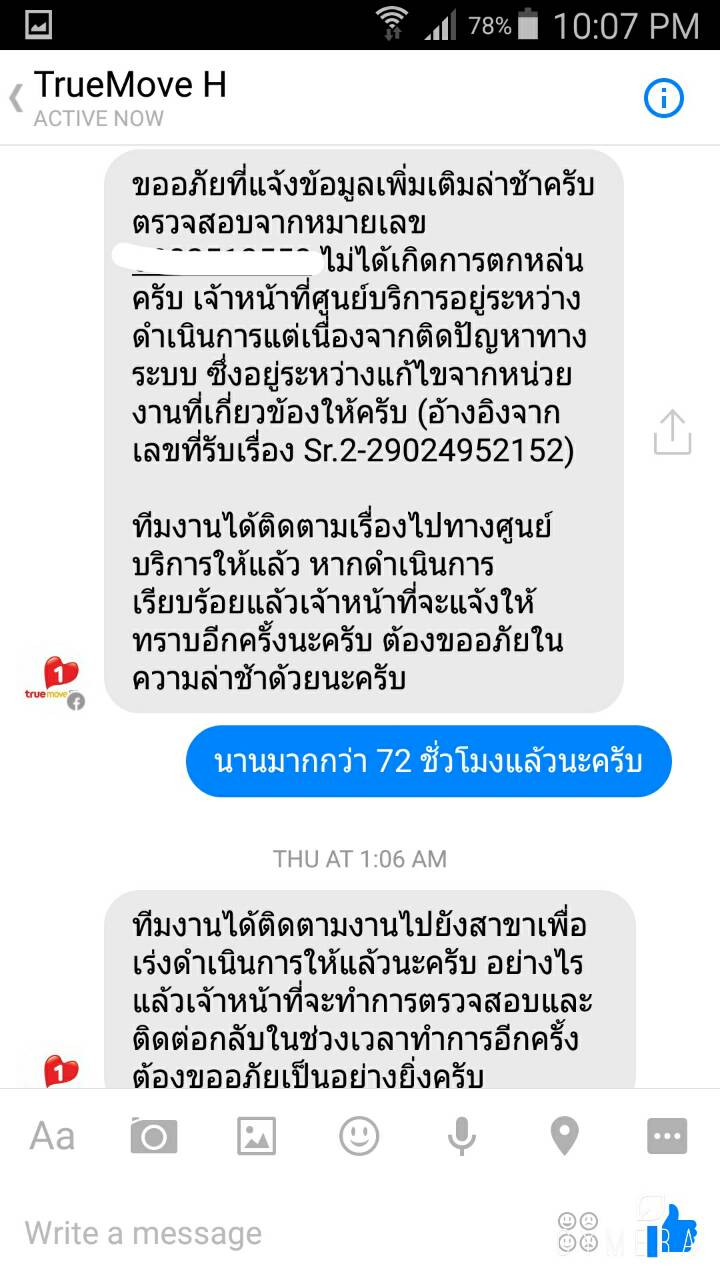The width and height of the screenshot is (720, 1280).
Task: Record a voice message with the microphone
Action: pyautogui.click(x=461, y=1136)
